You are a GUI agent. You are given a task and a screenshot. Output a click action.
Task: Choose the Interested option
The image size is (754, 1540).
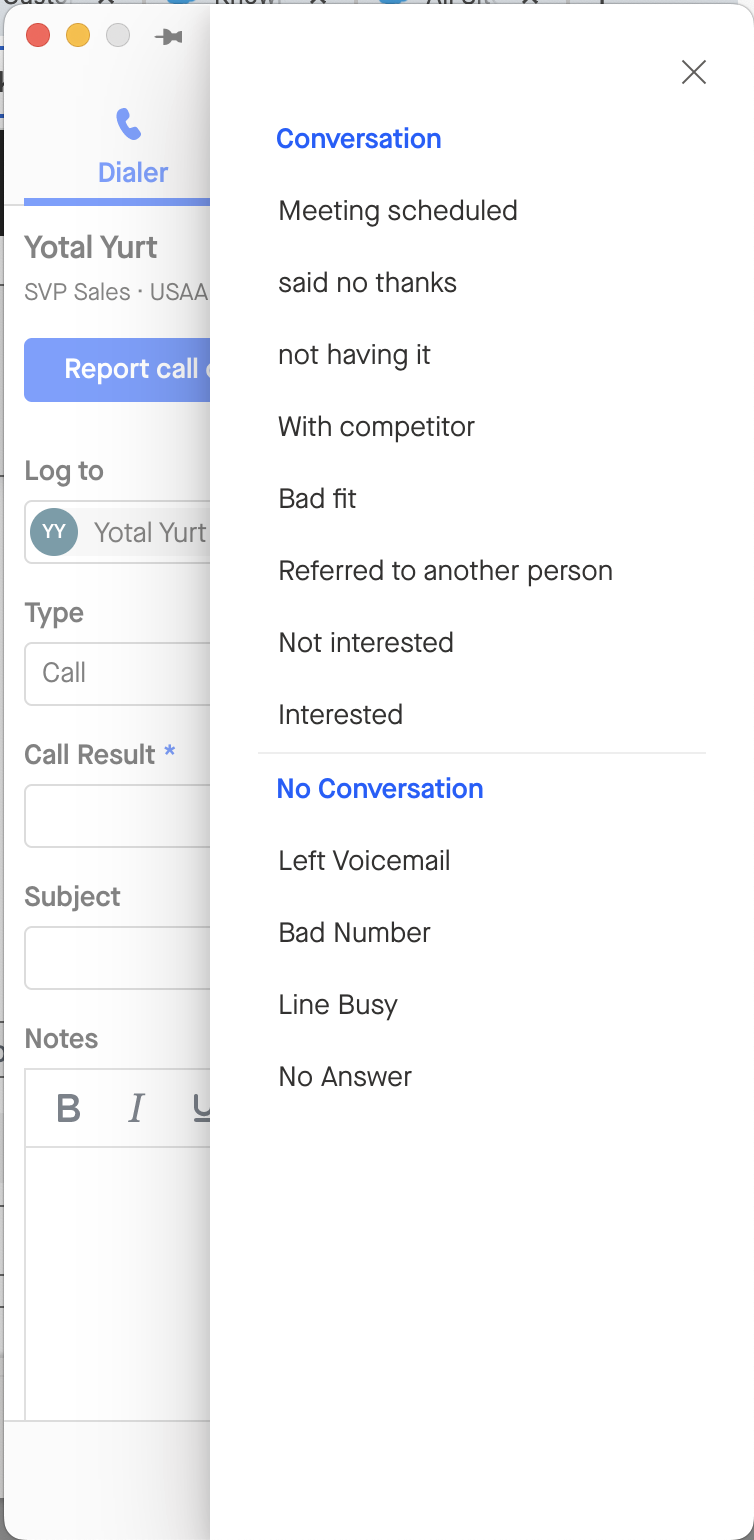pos(340,715)
